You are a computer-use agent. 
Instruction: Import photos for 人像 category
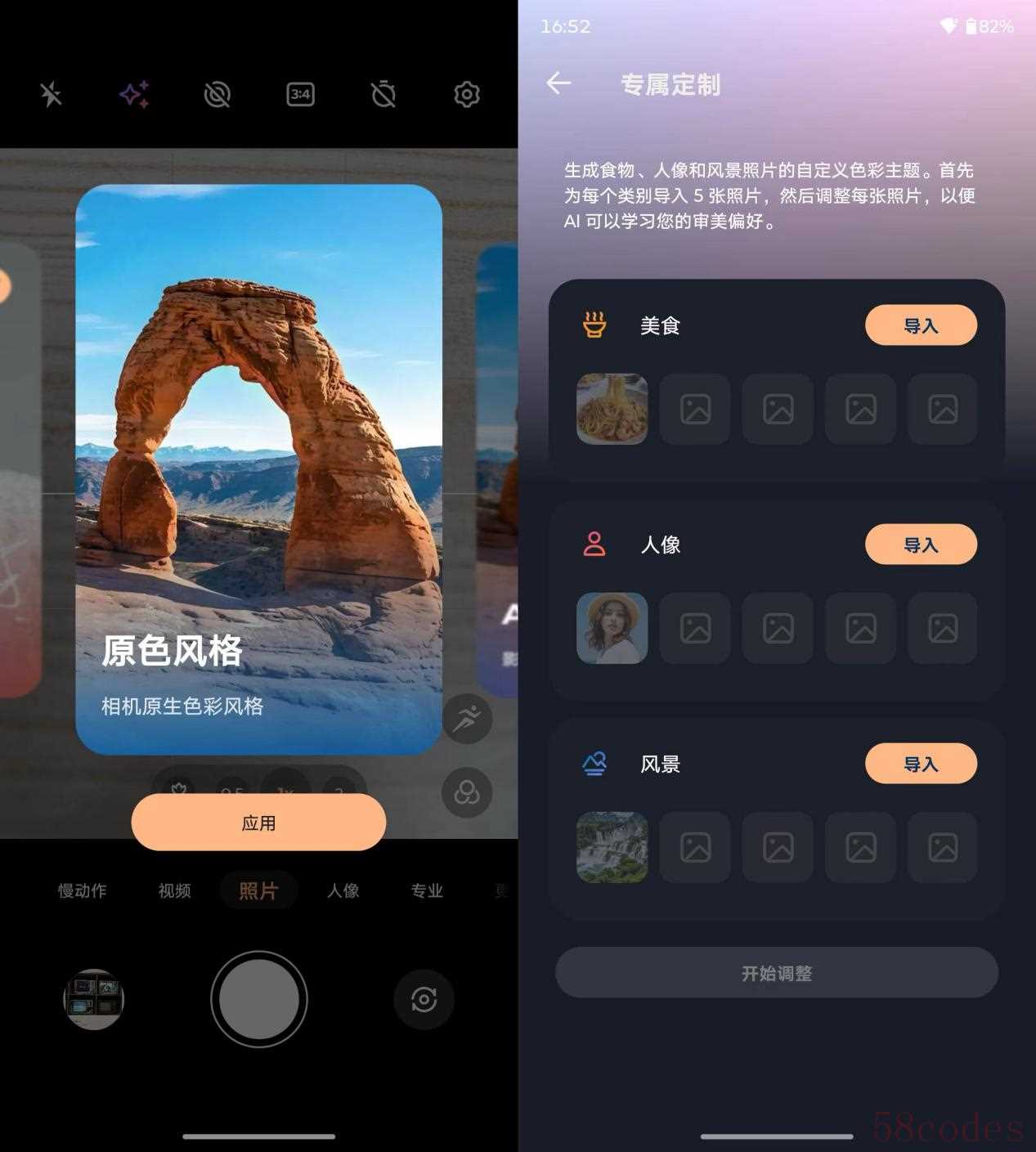[921, 545]
